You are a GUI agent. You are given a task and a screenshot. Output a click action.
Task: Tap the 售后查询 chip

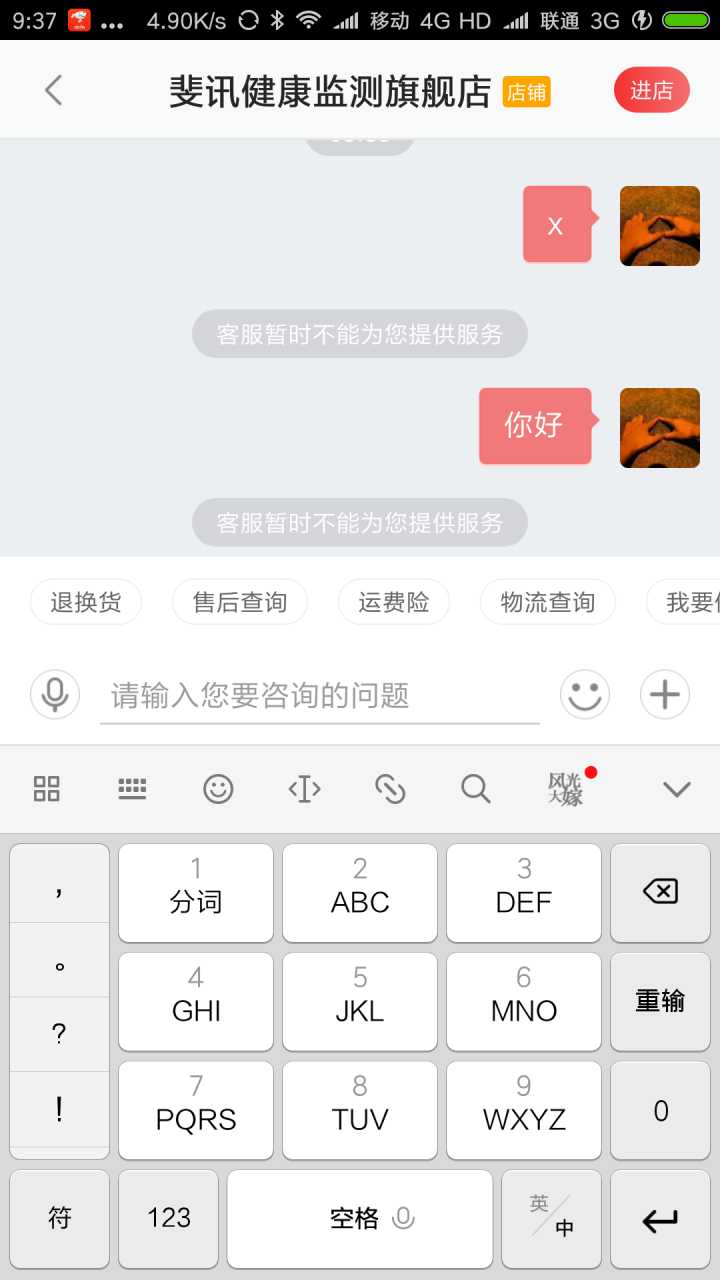point(240,602)
